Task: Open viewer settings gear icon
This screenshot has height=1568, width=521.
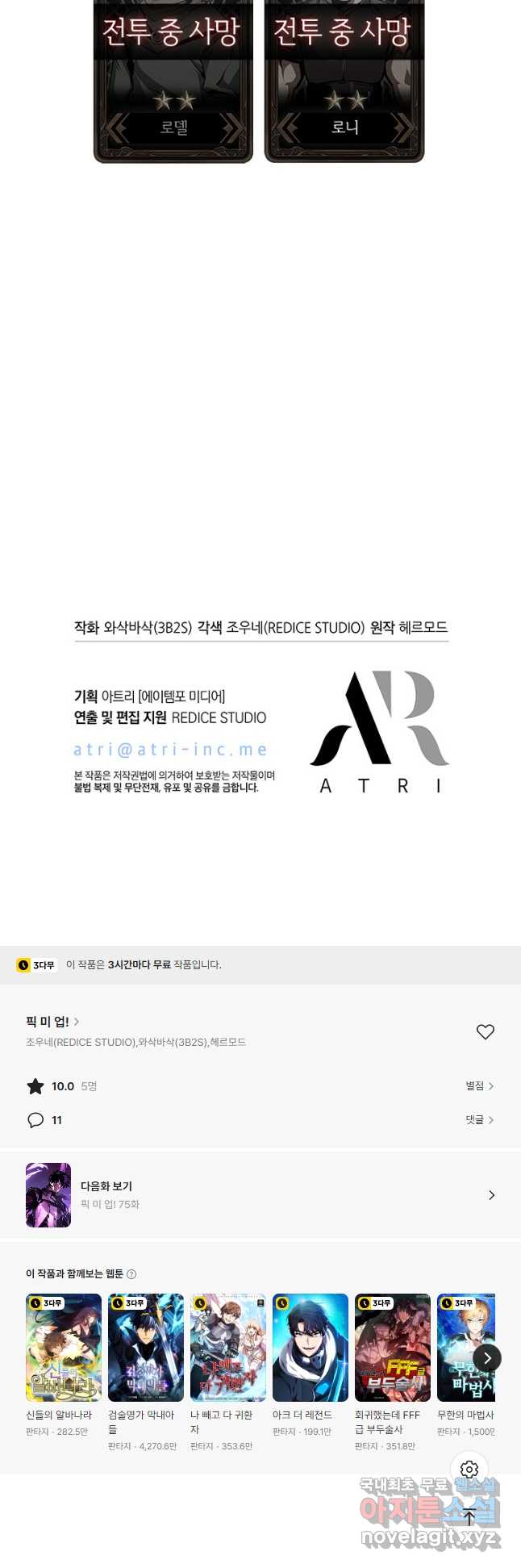Action: point(469,1469)
